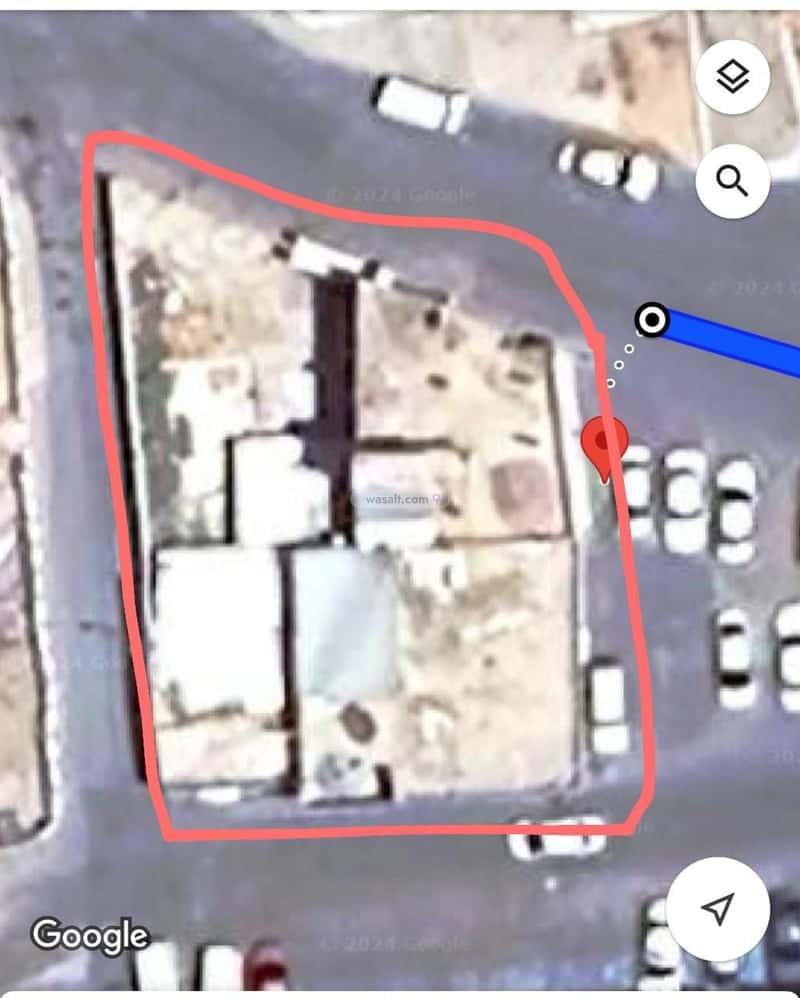The height and width of the screenshot is (998, 800).
Task: Tap the magnifier search button
Action: 733,181
